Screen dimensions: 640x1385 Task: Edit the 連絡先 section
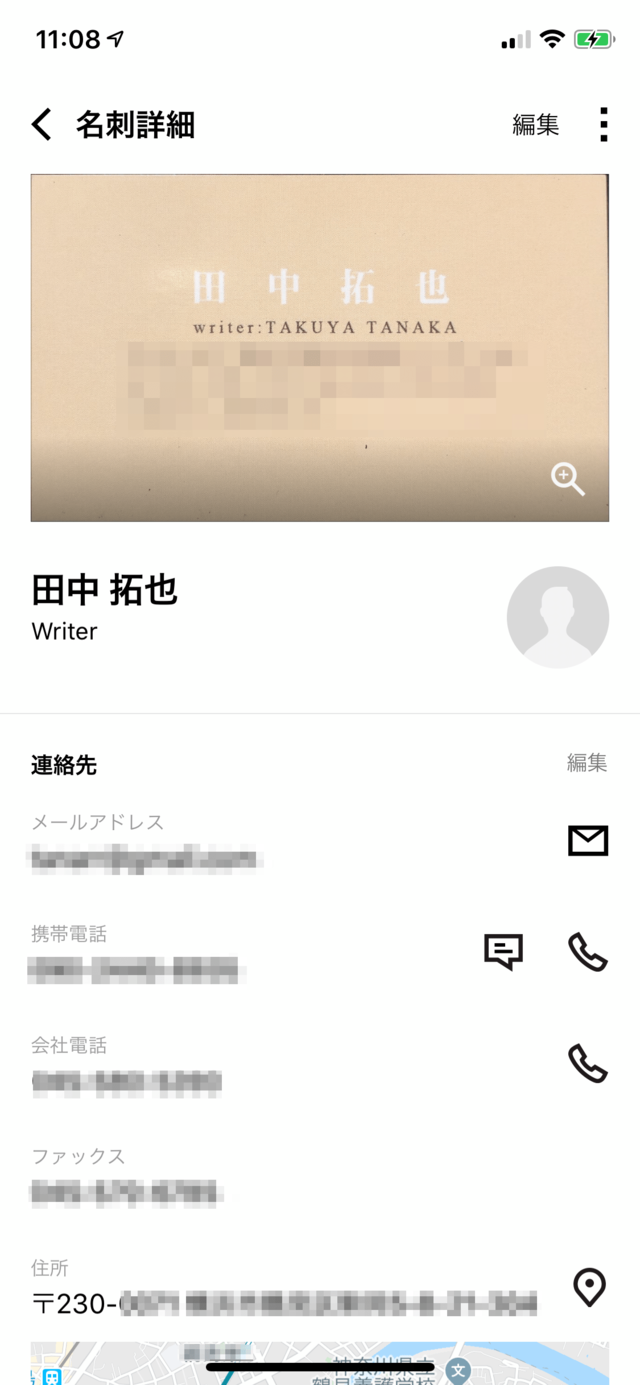[x=586, y=763]
